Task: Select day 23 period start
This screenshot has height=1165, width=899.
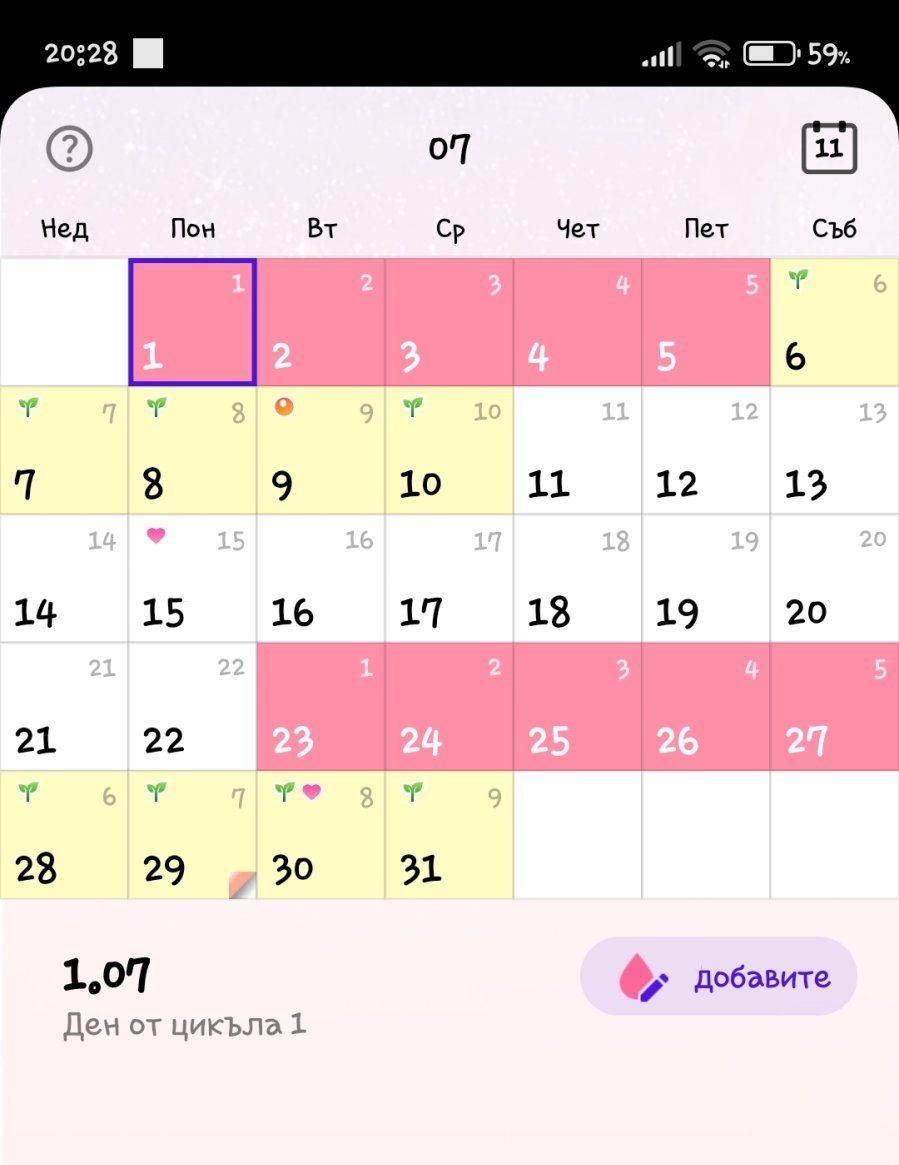Action: [320, 707]
